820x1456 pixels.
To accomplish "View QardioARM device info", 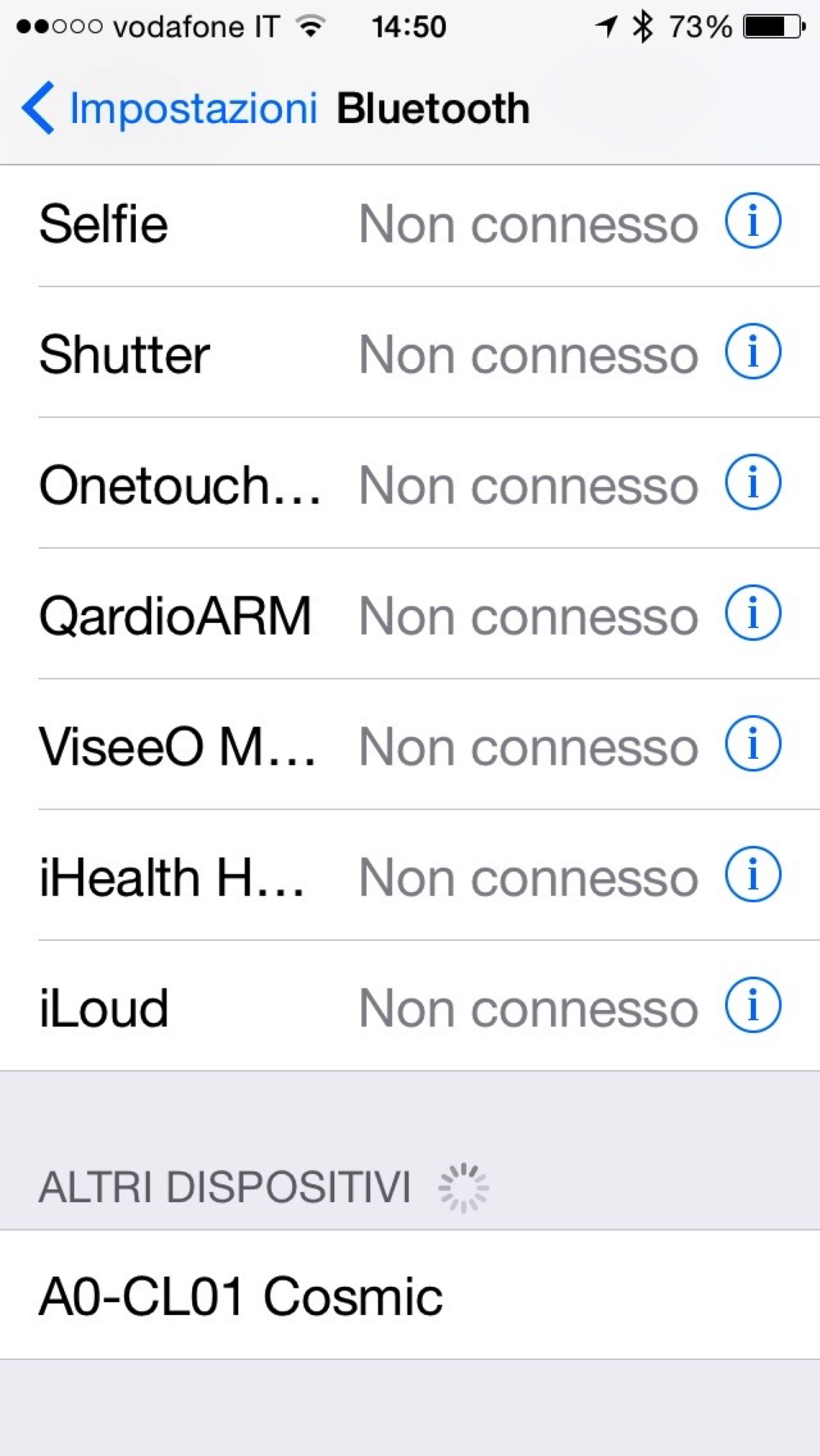I will click(x=753, y=613).
